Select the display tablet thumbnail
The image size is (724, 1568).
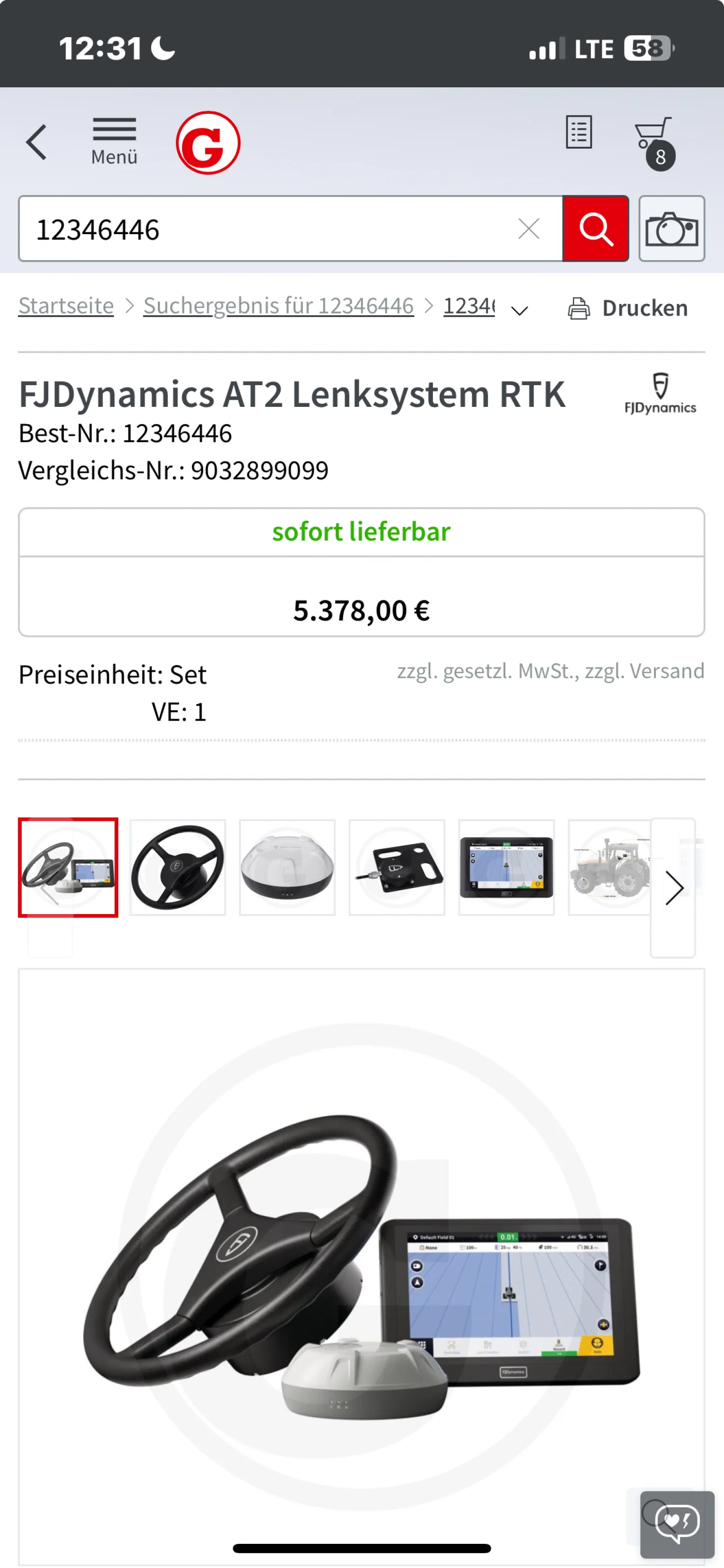pyautogui.click(x=506, y=867)
